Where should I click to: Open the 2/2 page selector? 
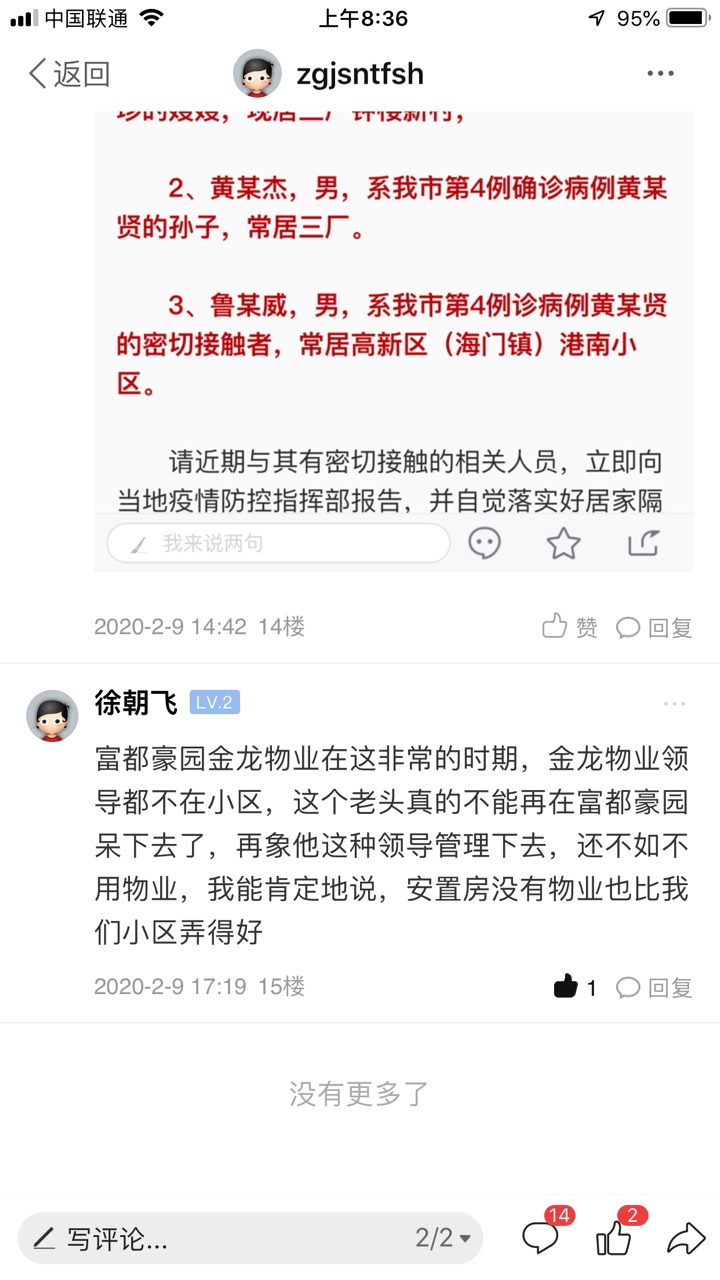pos(443,1239)
